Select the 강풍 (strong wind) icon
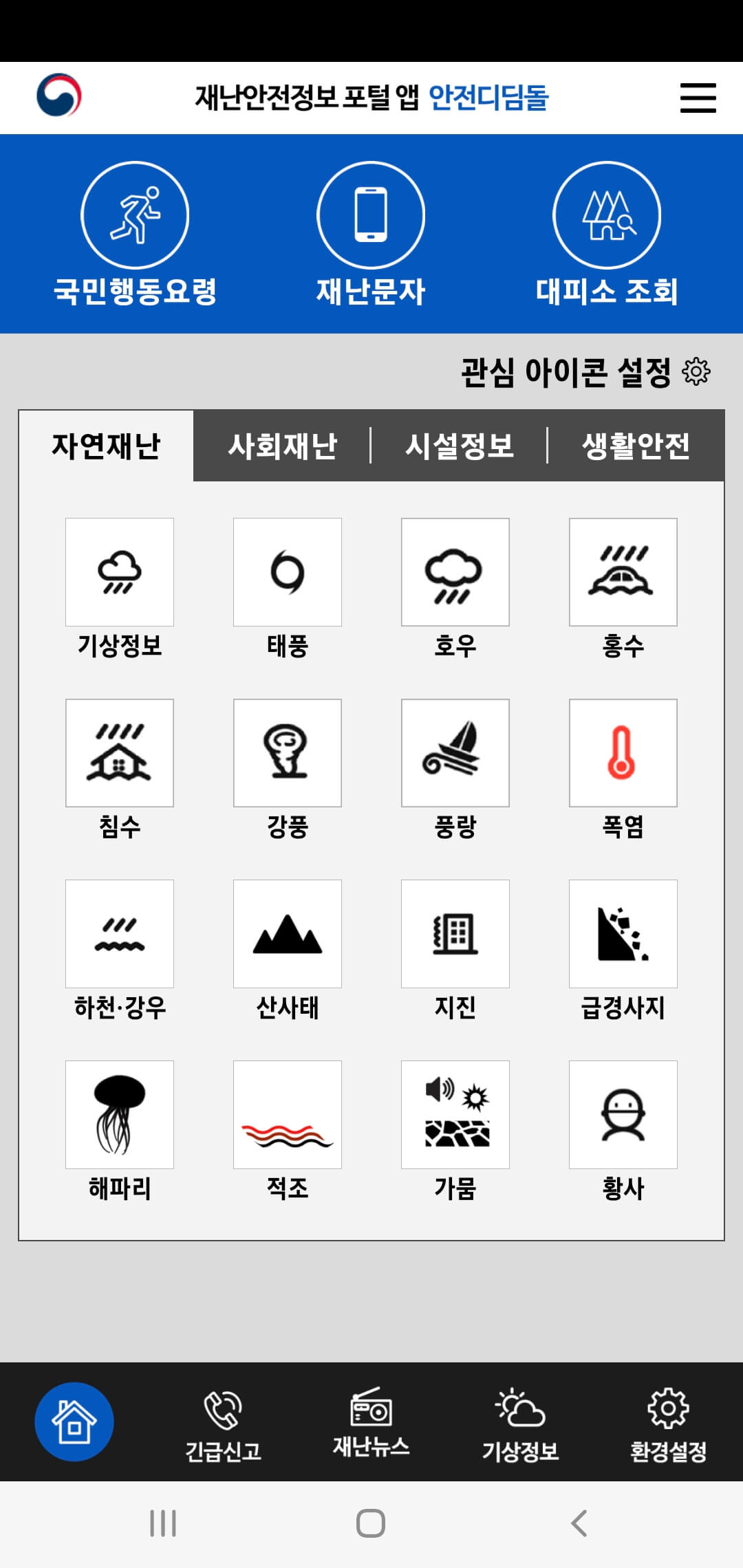743x1568 pixels. click(x=288, y=752)
